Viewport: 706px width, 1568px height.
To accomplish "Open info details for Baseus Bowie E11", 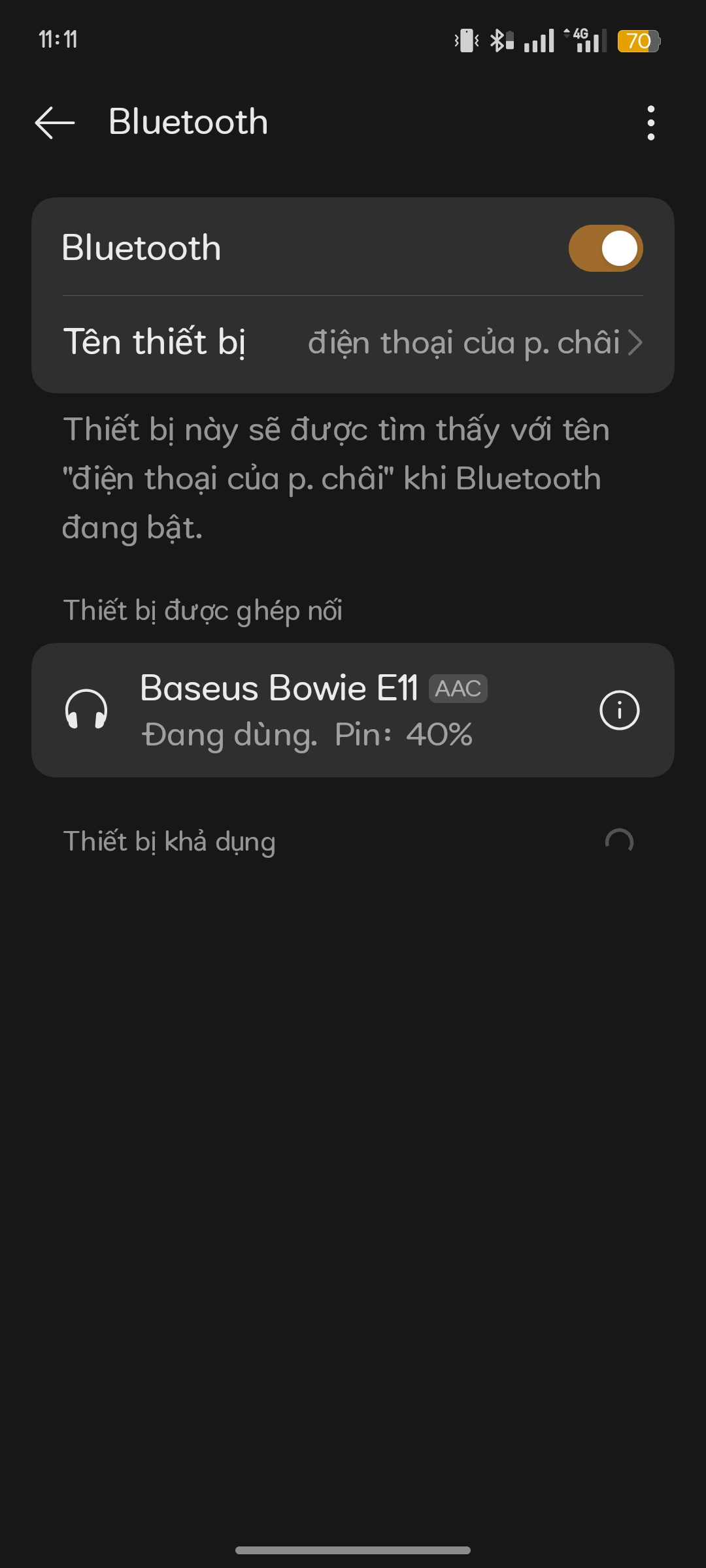I will (x=619, y=710).
